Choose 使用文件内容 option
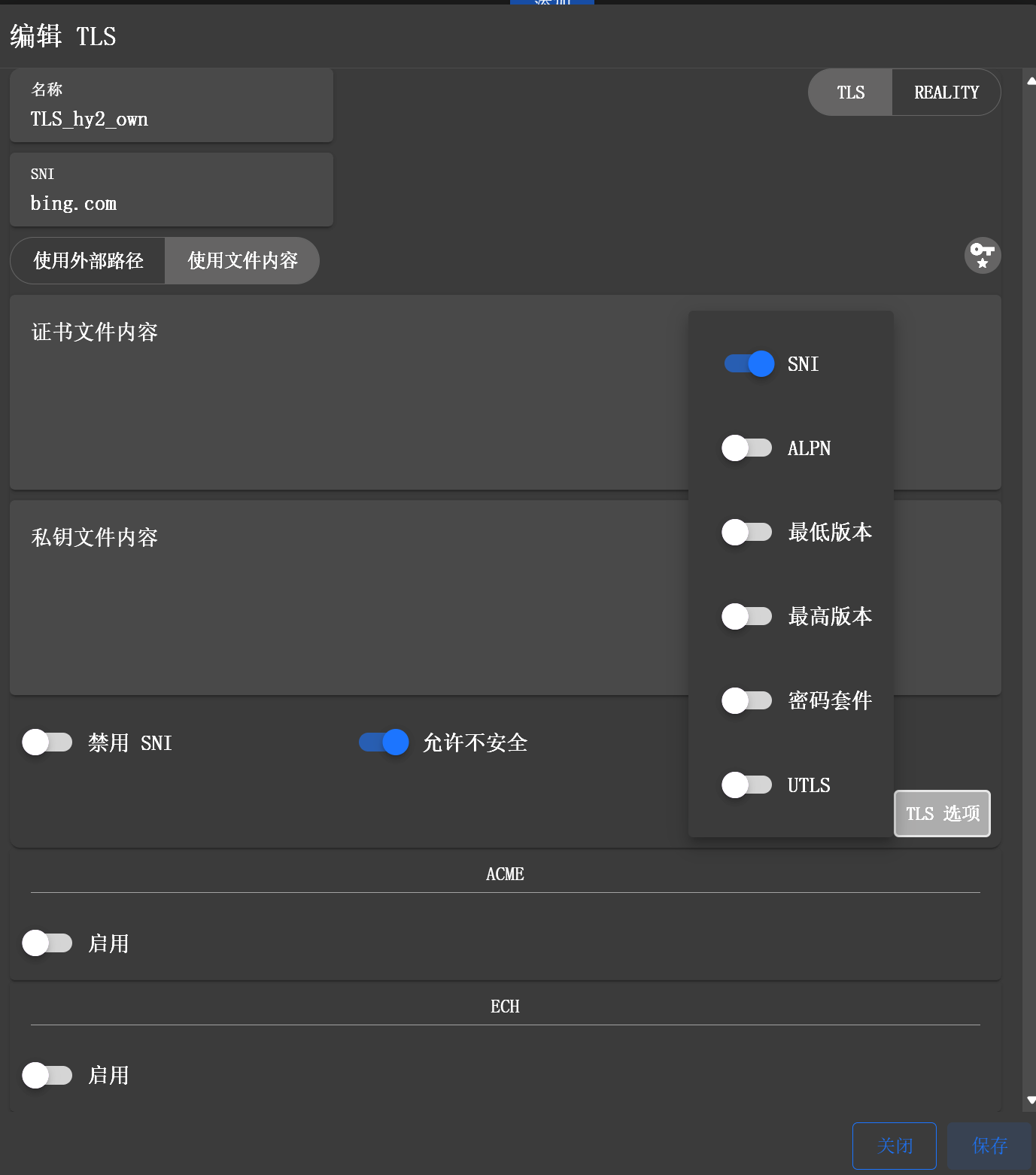Viewport: 1036px width, 1175px height. click(x=242, y=261)
